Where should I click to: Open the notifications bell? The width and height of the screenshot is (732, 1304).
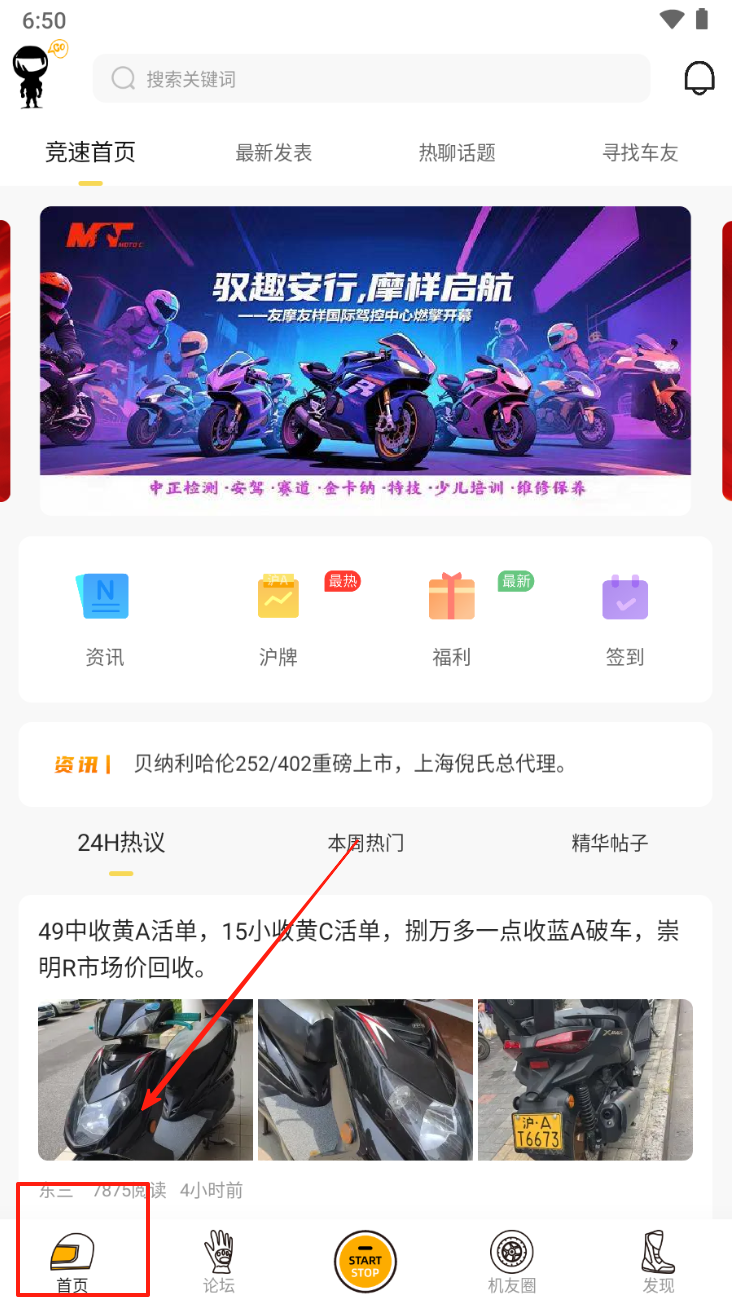tap(699, 78)
